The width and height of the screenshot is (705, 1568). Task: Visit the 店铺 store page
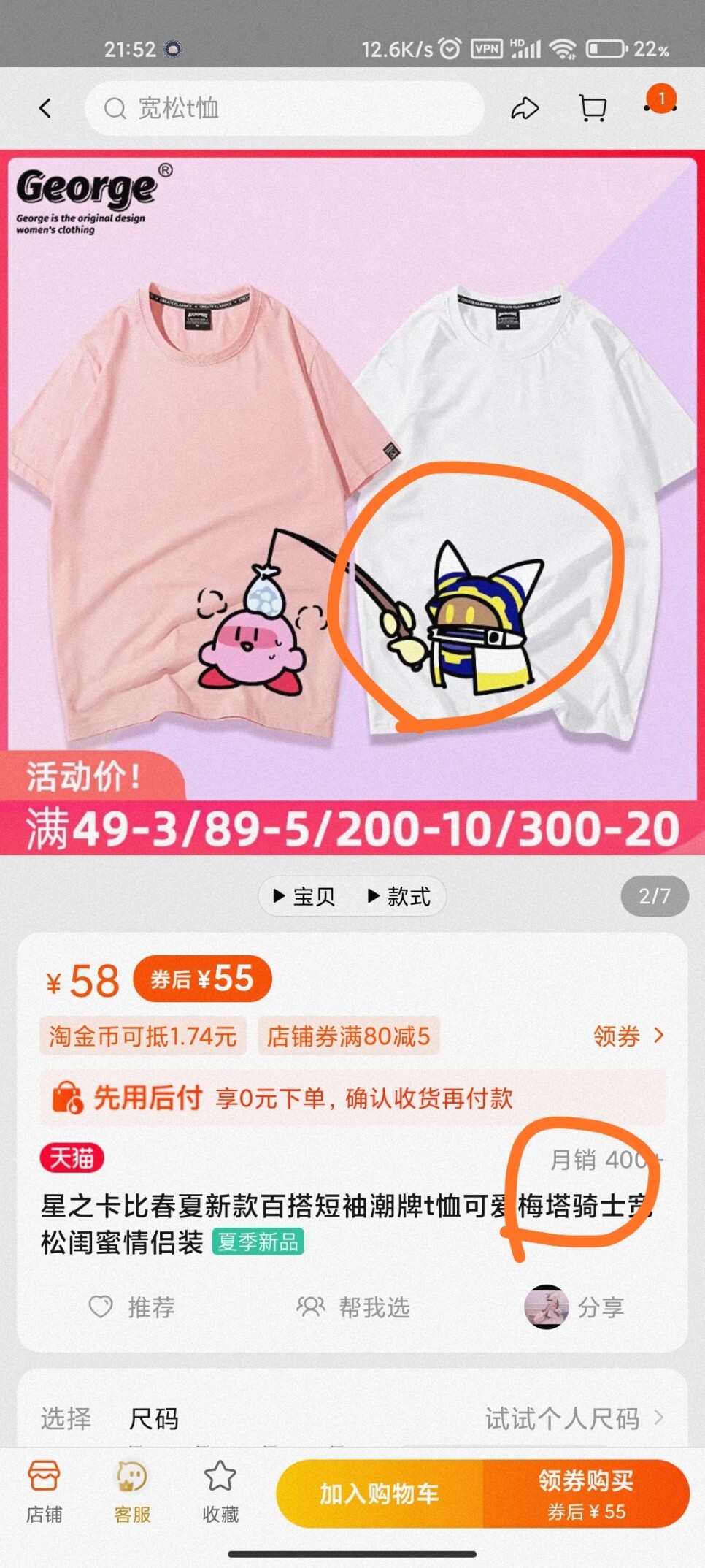pos(44,1492)
